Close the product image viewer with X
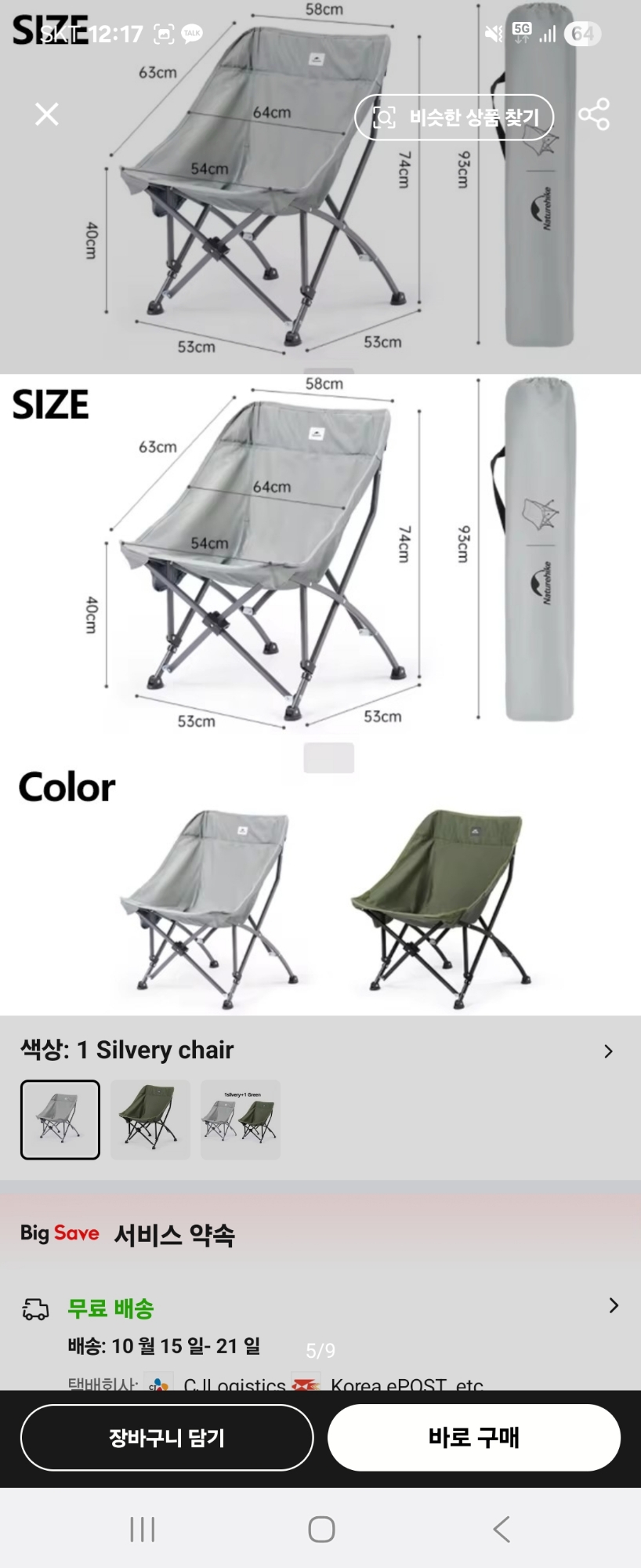This screenshot has width=641, height=1568. click(45, 113)
